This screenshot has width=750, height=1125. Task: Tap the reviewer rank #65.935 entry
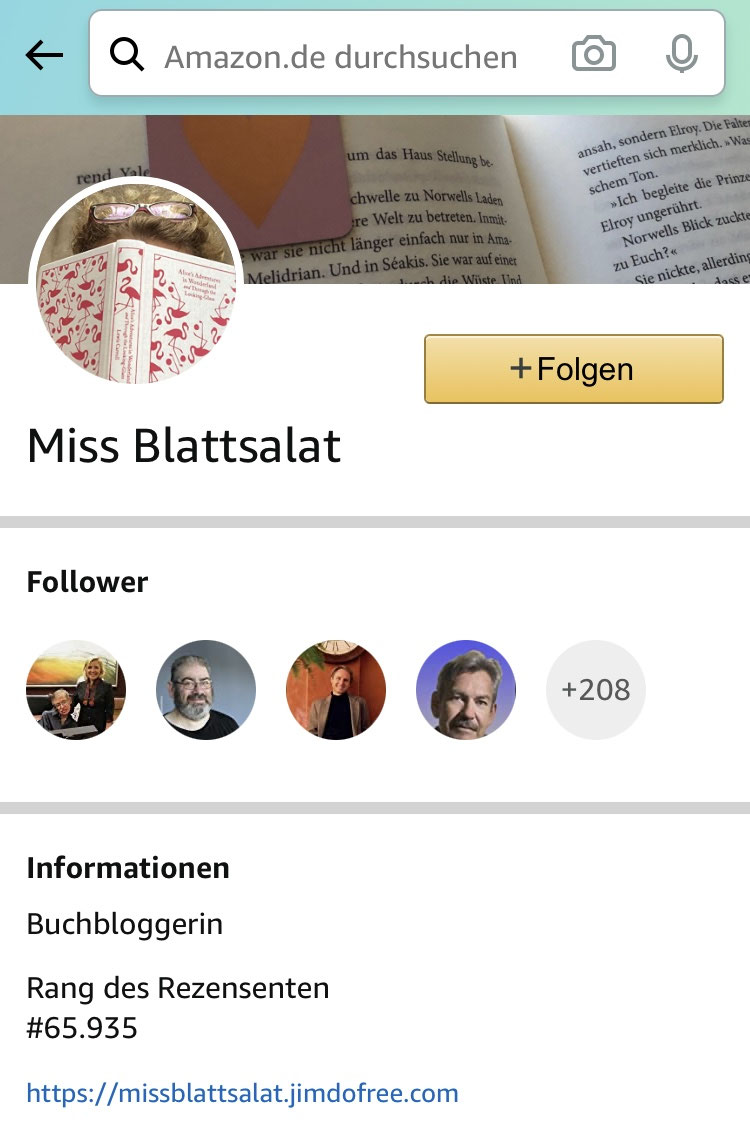click(x=69, y=1028)
